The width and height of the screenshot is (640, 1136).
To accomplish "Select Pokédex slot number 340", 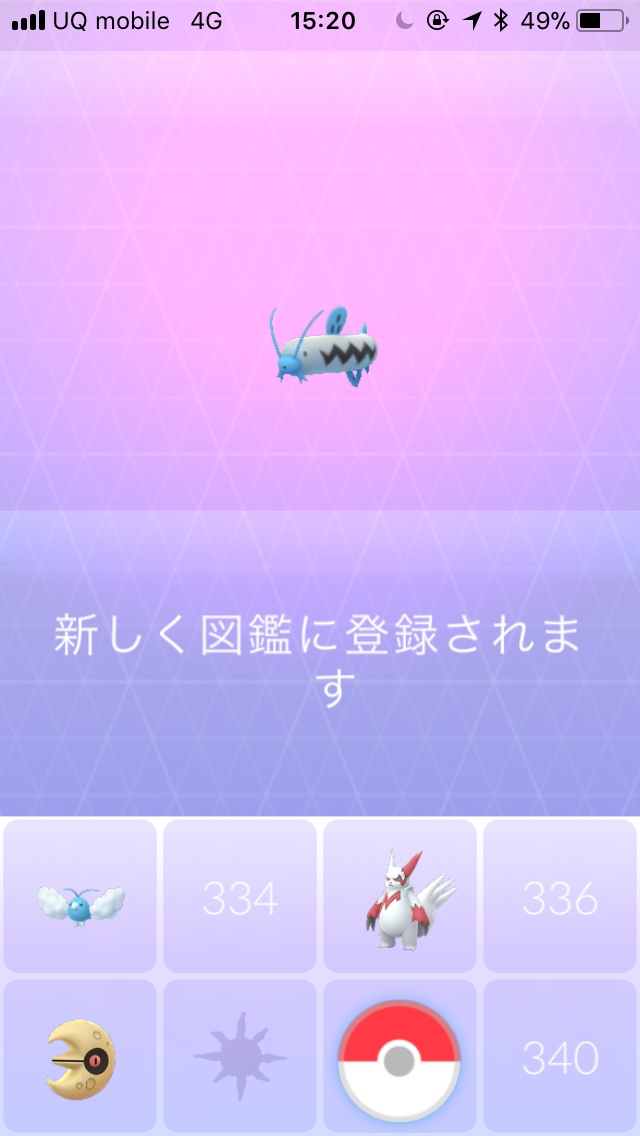I will tap(560, 1056).
